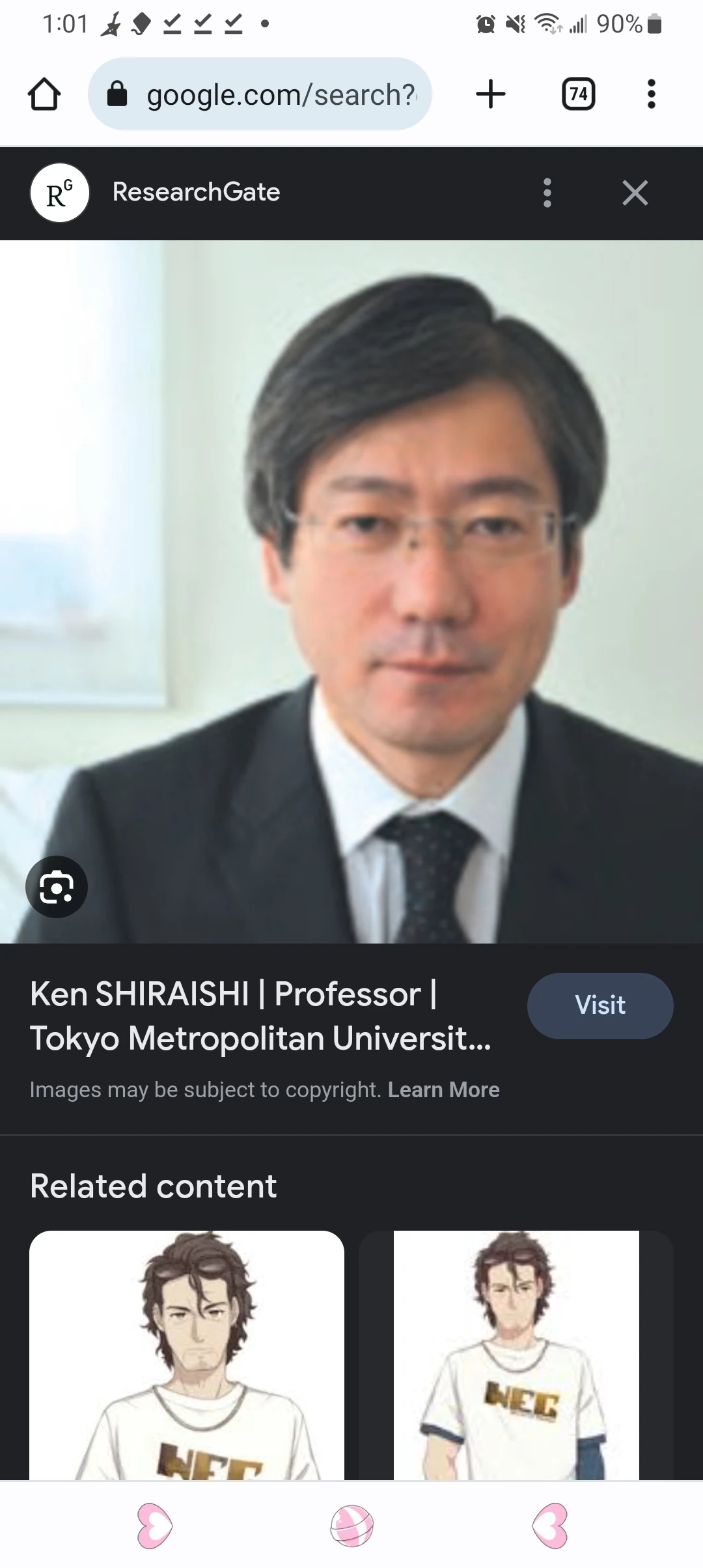Open the Learn More copyright link
This screenshot has height=1568, width=703.
pos(443,1090)
